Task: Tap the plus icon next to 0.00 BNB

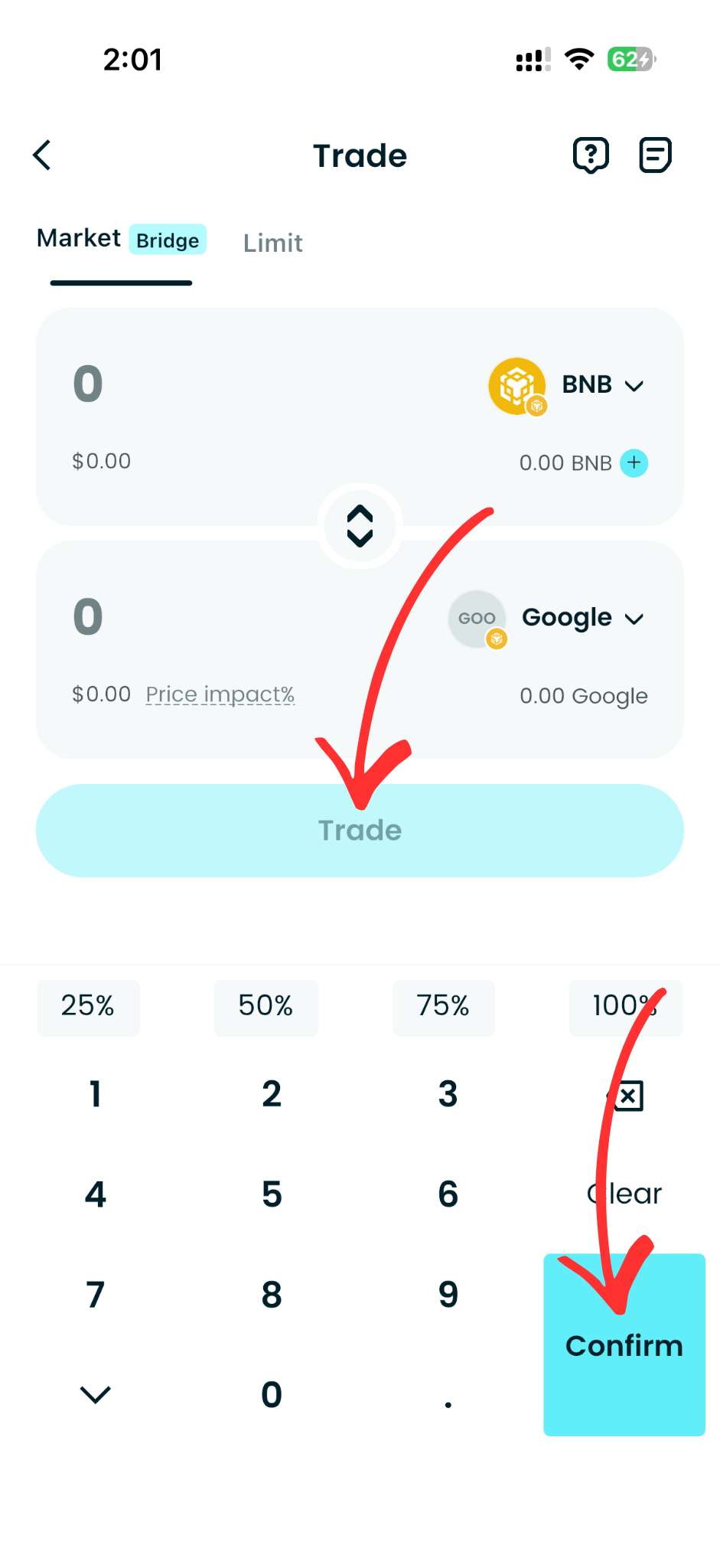Action: coord(634,463)
